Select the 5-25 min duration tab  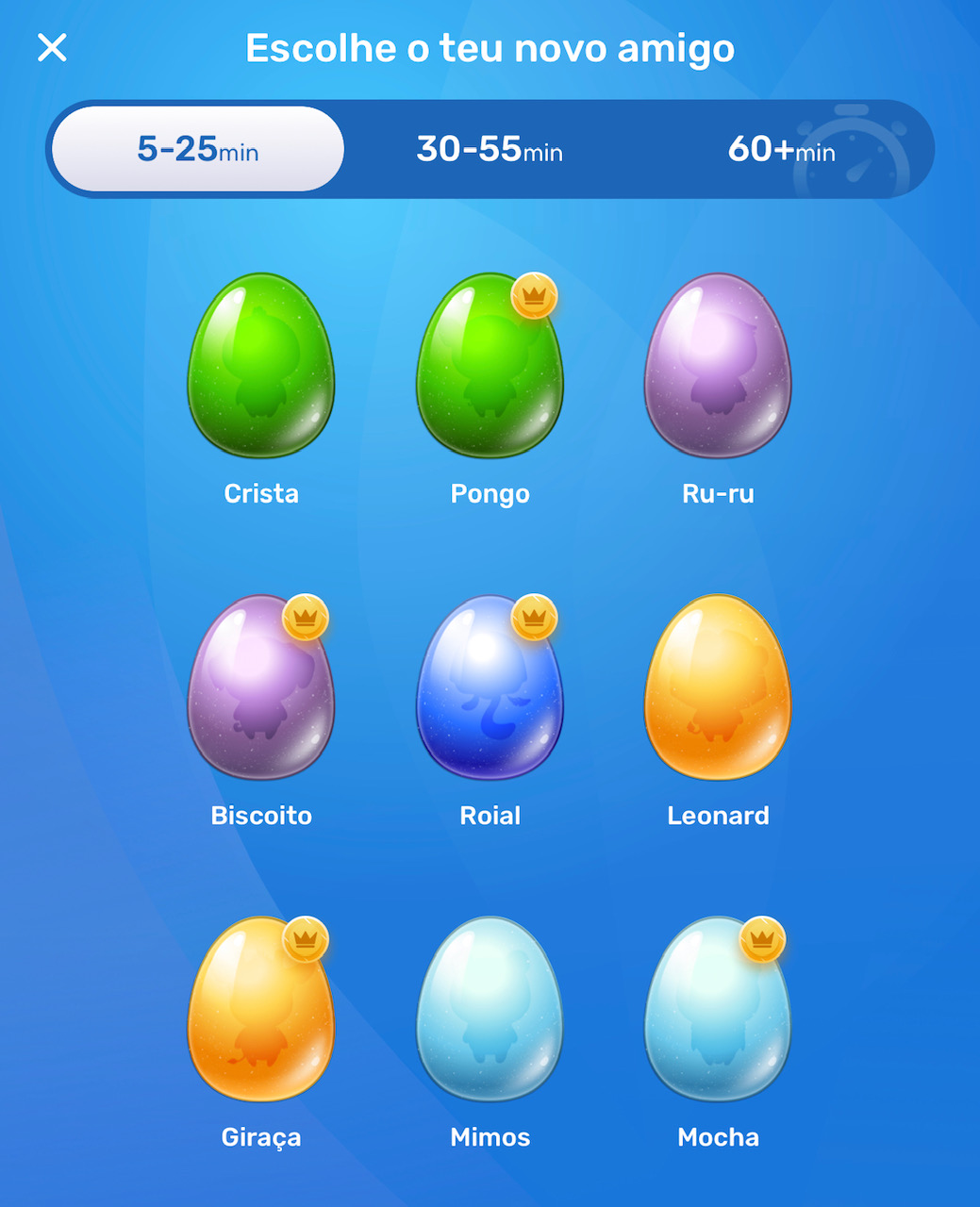[x=198, y=149]
